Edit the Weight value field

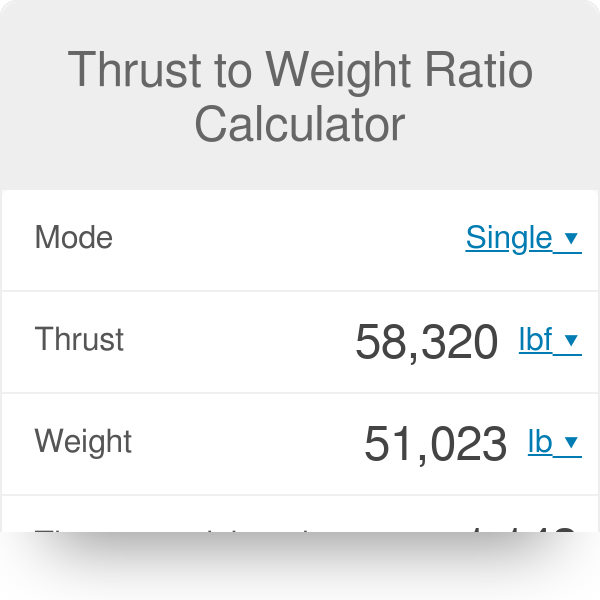click(x=435, y=443)
